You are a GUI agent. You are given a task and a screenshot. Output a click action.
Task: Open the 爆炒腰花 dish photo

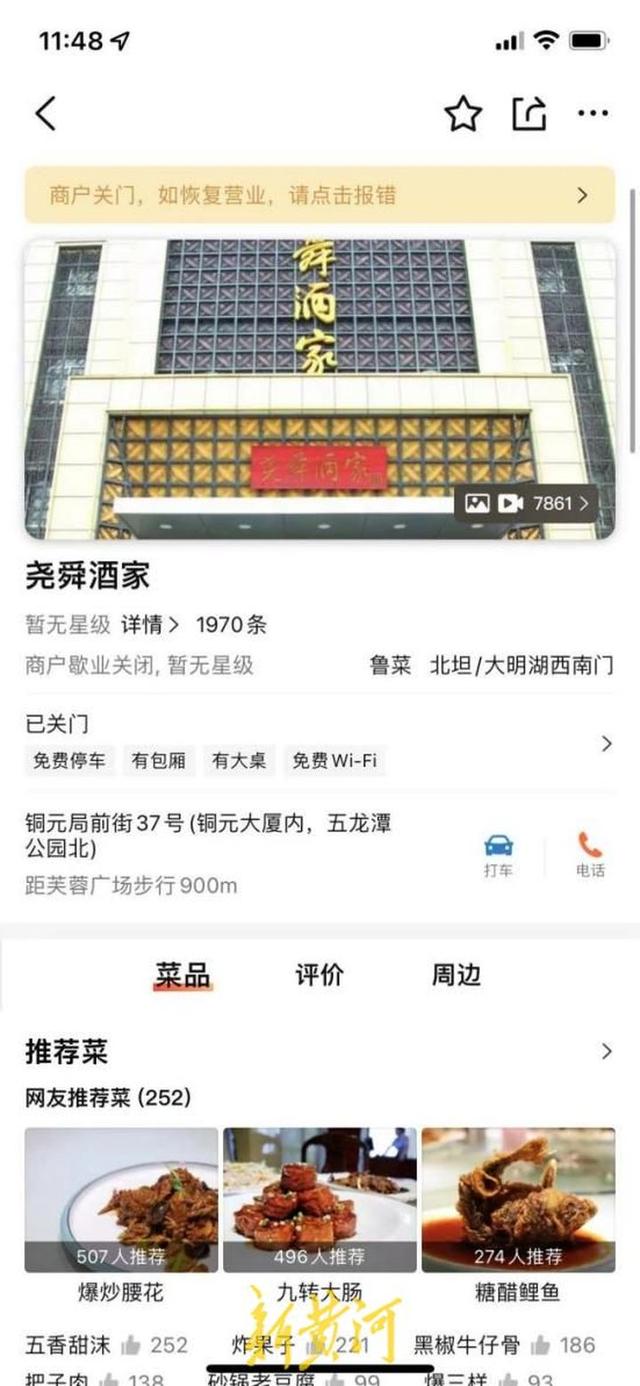tap(121, 1199)
